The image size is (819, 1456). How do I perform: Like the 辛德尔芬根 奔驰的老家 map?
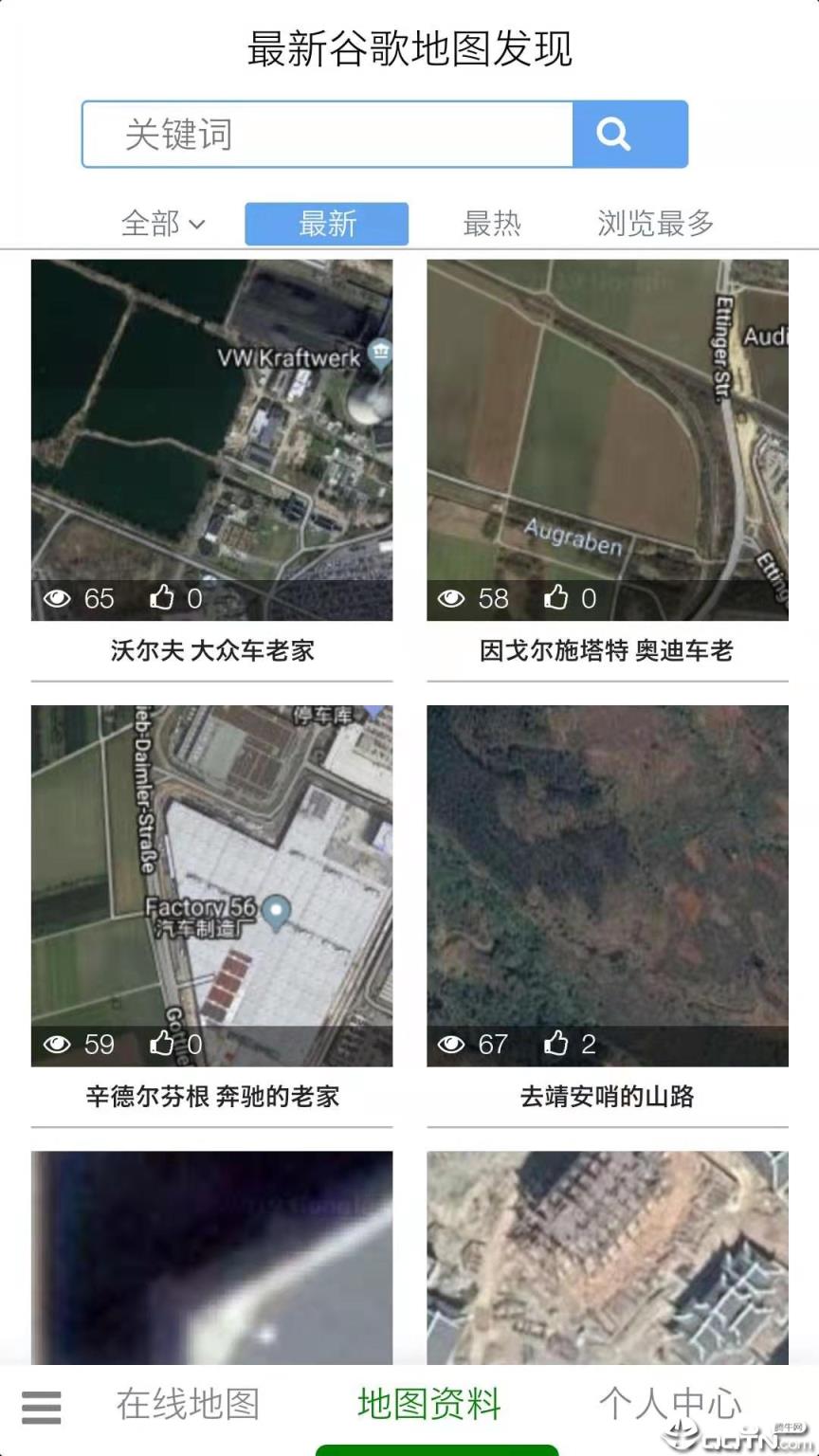click(163, 1044)
